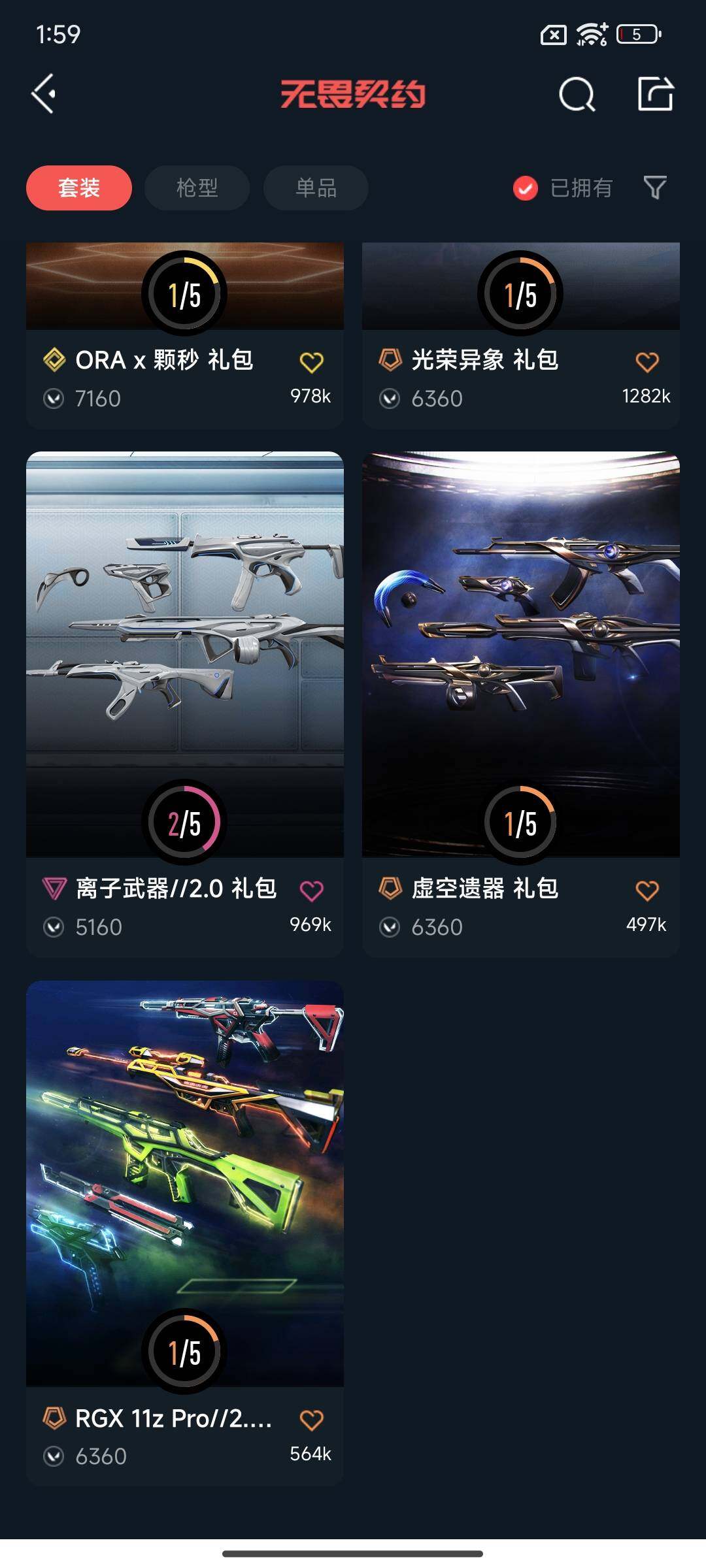Toggle the 已拥有 checkbox
706x1568 pixels.
526,188
